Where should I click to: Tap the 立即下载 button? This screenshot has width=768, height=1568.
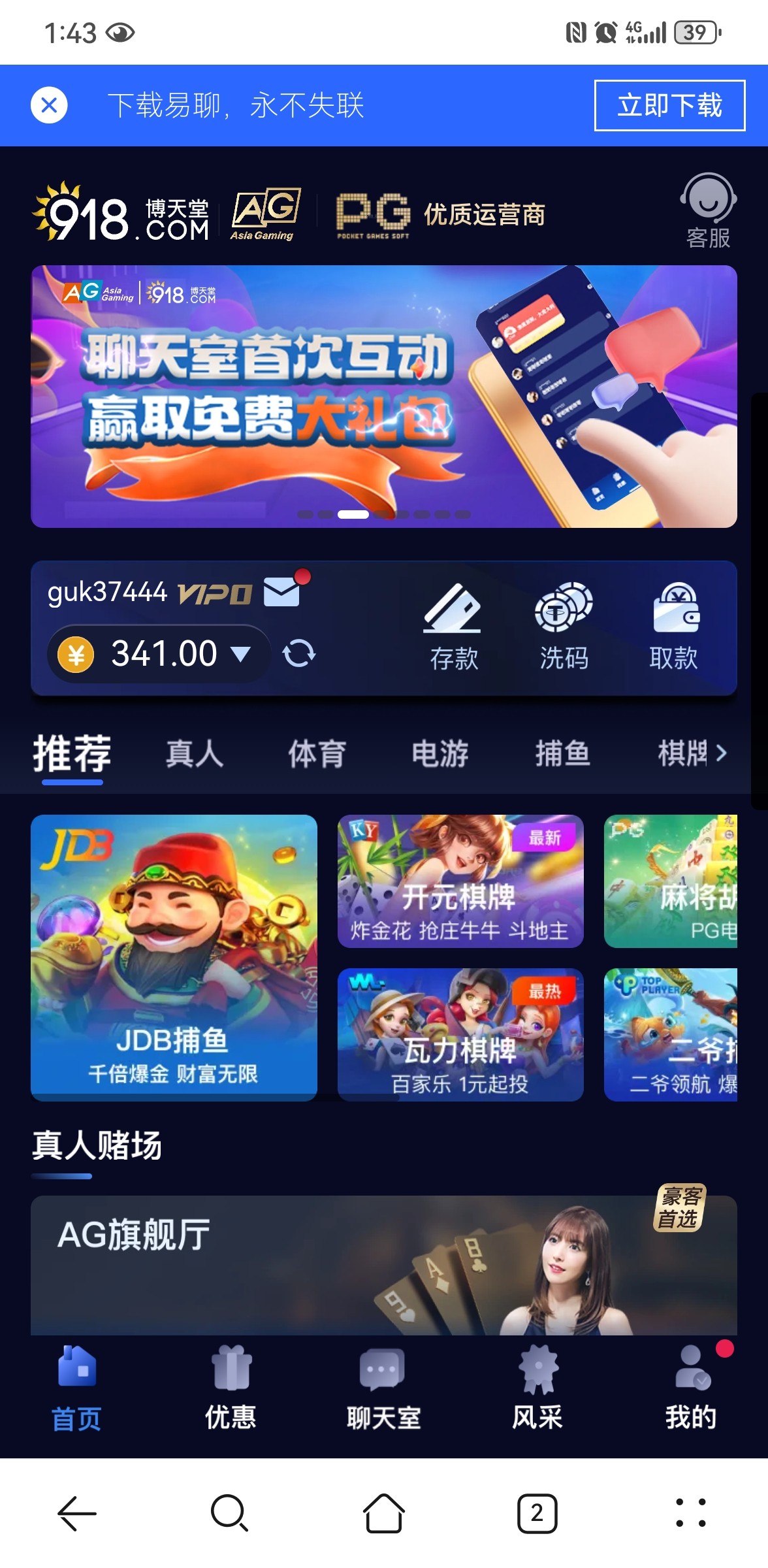coord(669,105)
